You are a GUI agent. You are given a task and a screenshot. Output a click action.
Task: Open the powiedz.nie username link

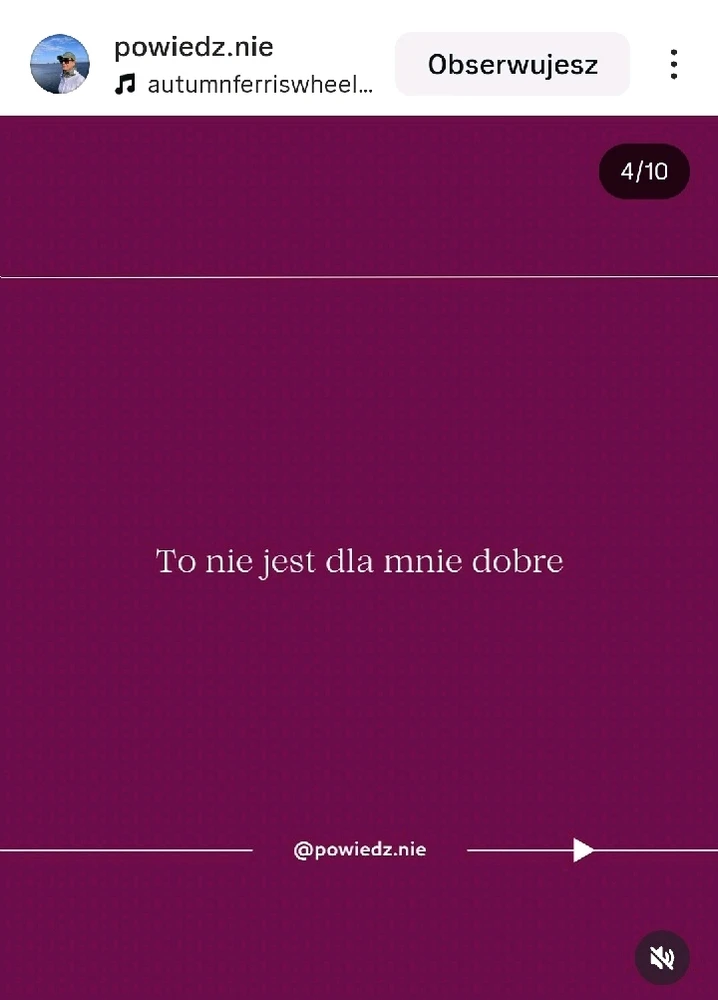[x=193, y=46]
